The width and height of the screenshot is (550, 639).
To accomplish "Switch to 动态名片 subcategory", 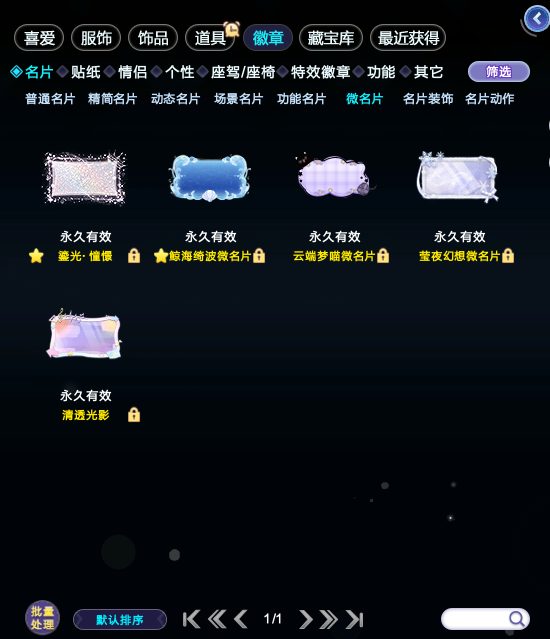I will [176, 99].
